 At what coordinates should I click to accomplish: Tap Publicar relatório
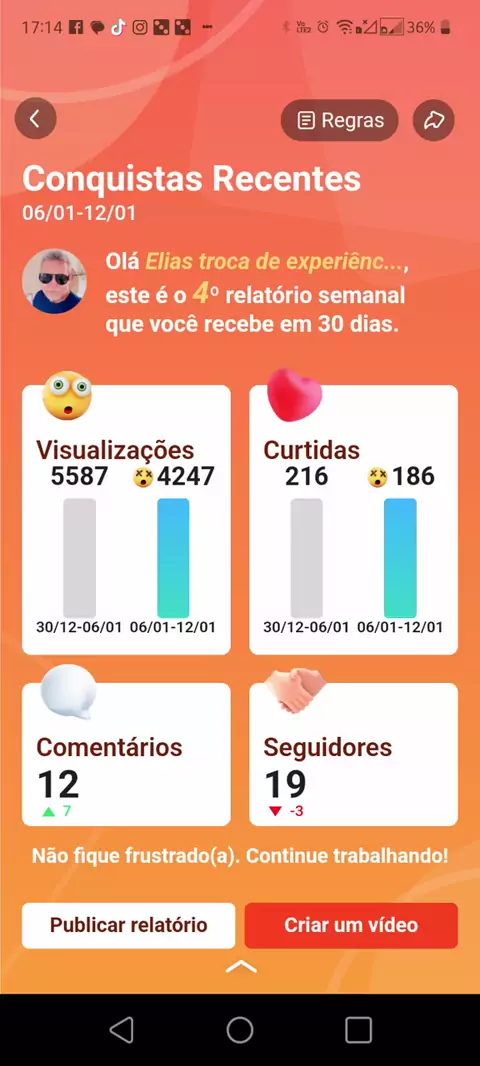coord(128,925)
